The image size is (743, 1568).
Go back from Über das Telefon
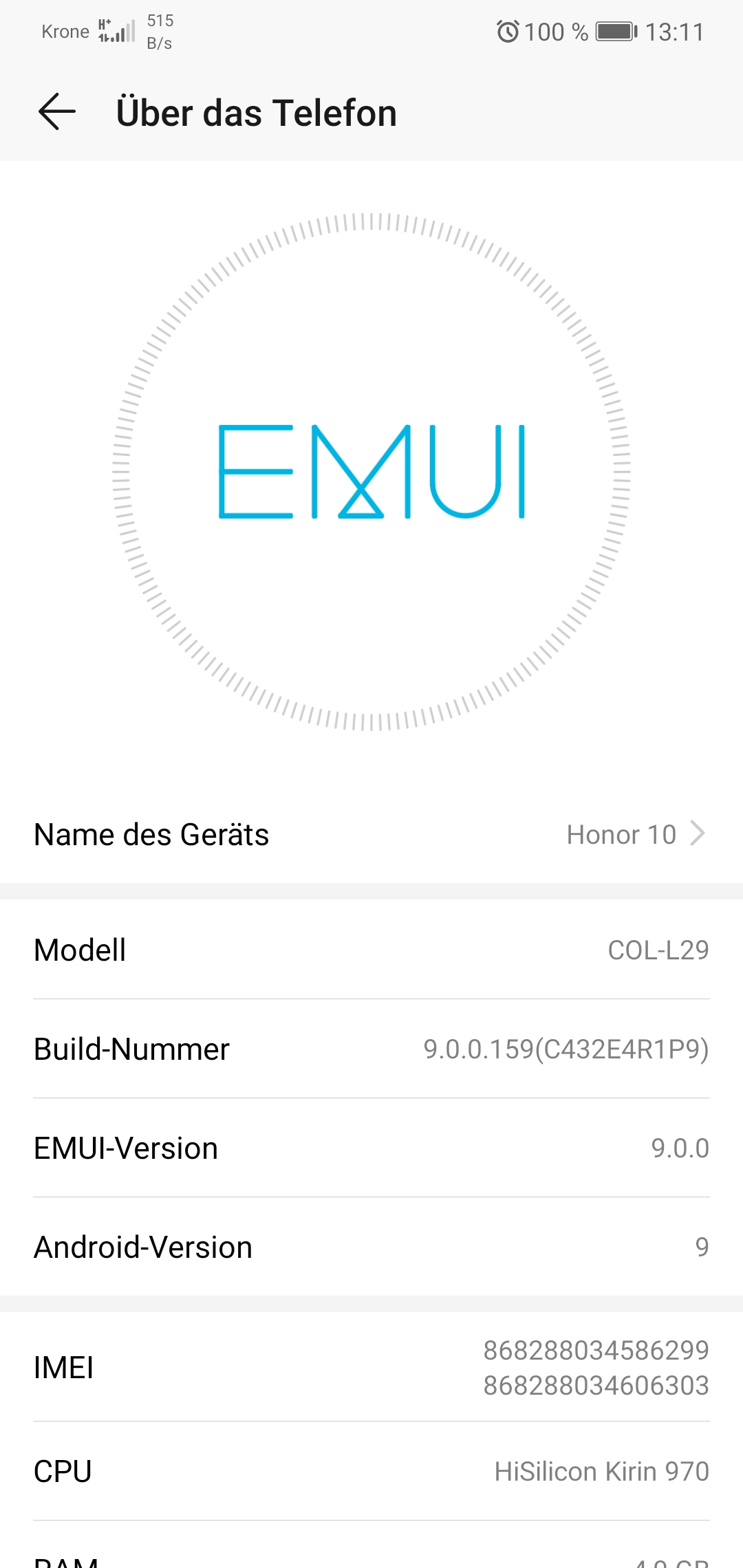click(57, 112)
